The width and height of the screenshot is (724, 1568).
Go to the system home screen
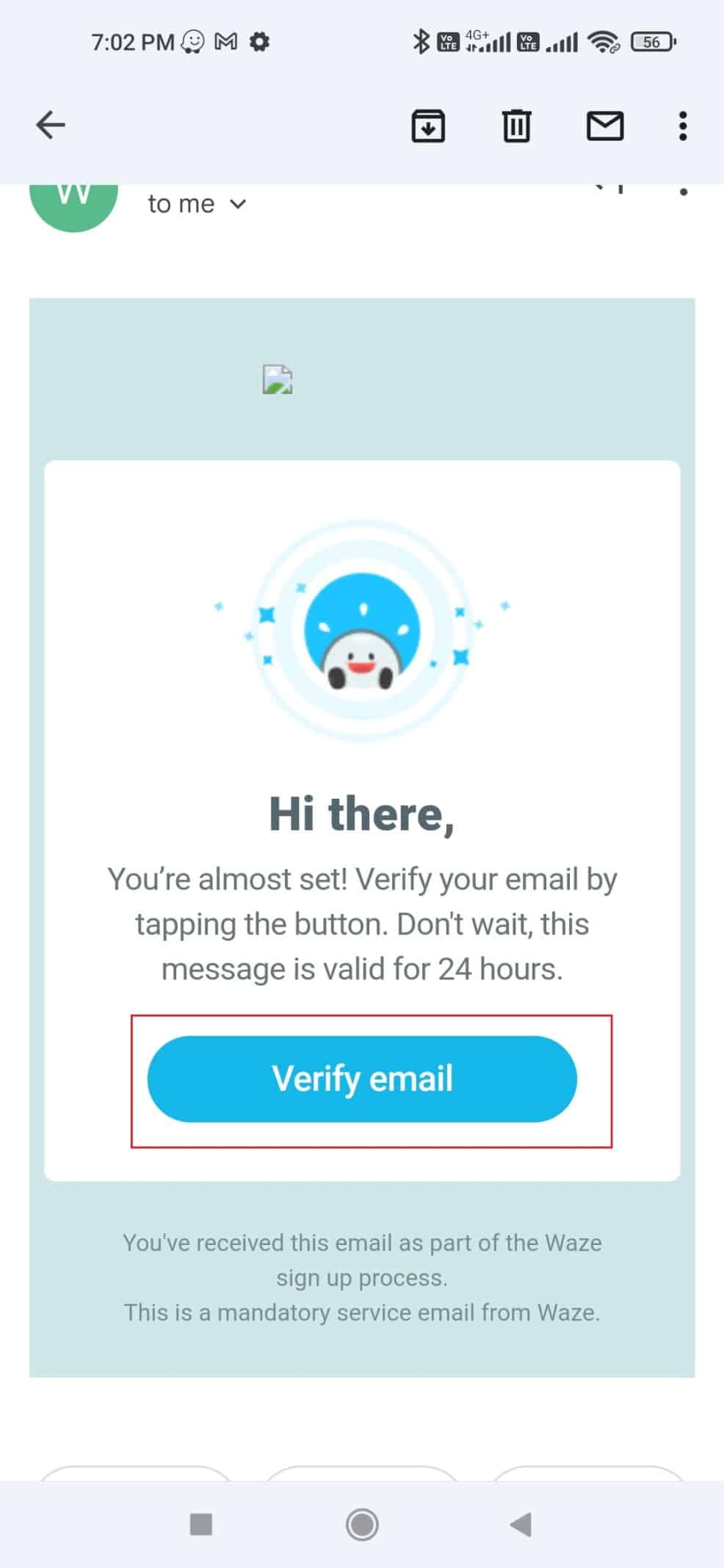click(362, 1525)
